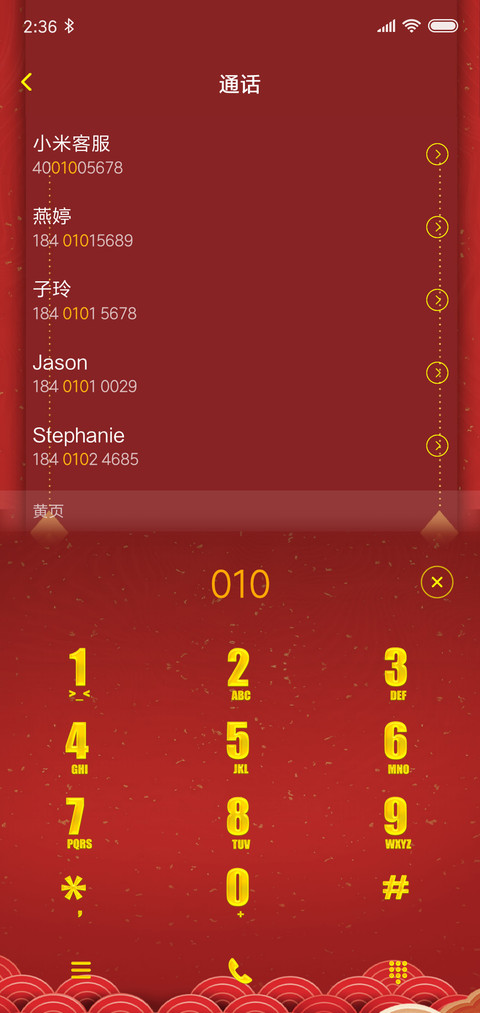
Task: Clear the dialed number 010
Action: (437, 583)
